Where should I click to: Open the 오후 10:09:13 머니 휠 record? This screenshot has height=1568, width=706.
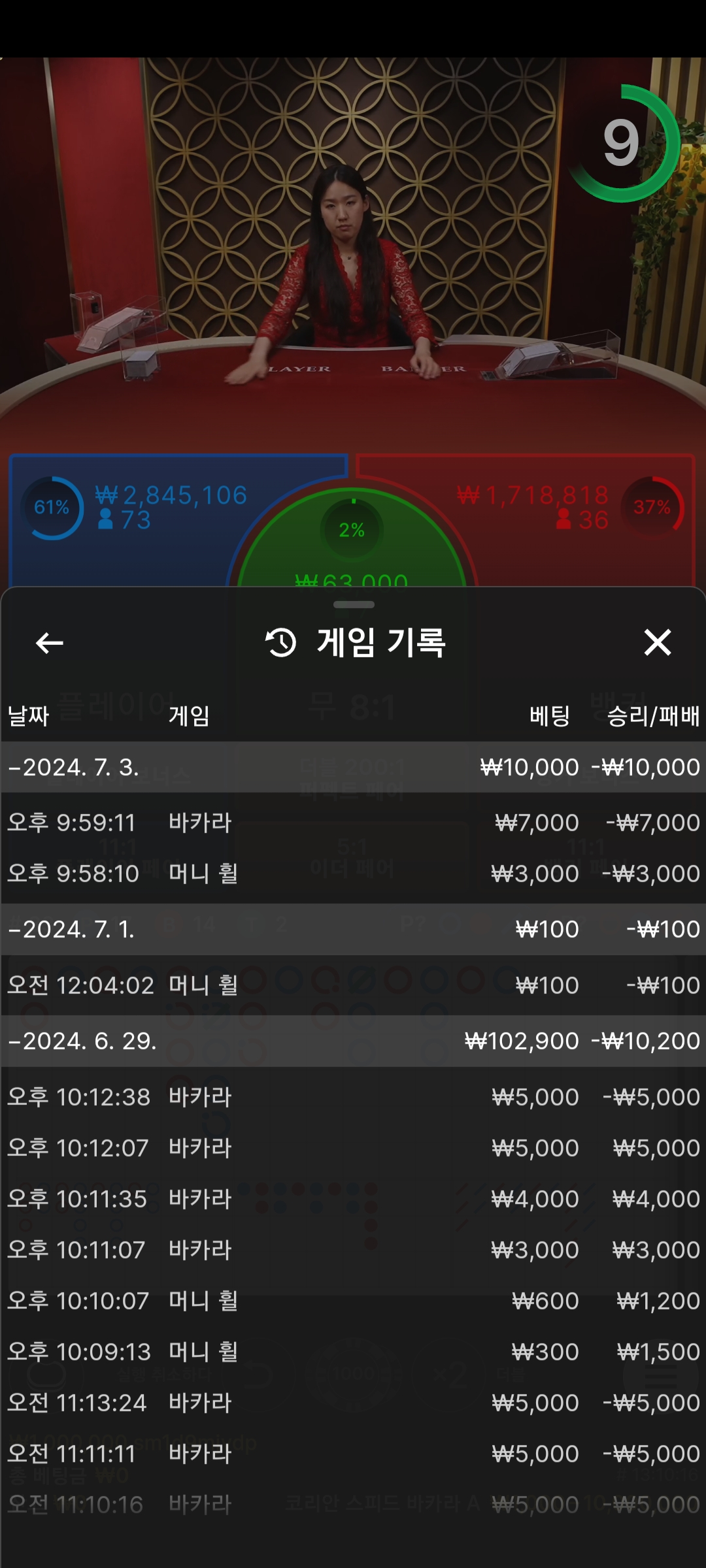click(353, 1352)
